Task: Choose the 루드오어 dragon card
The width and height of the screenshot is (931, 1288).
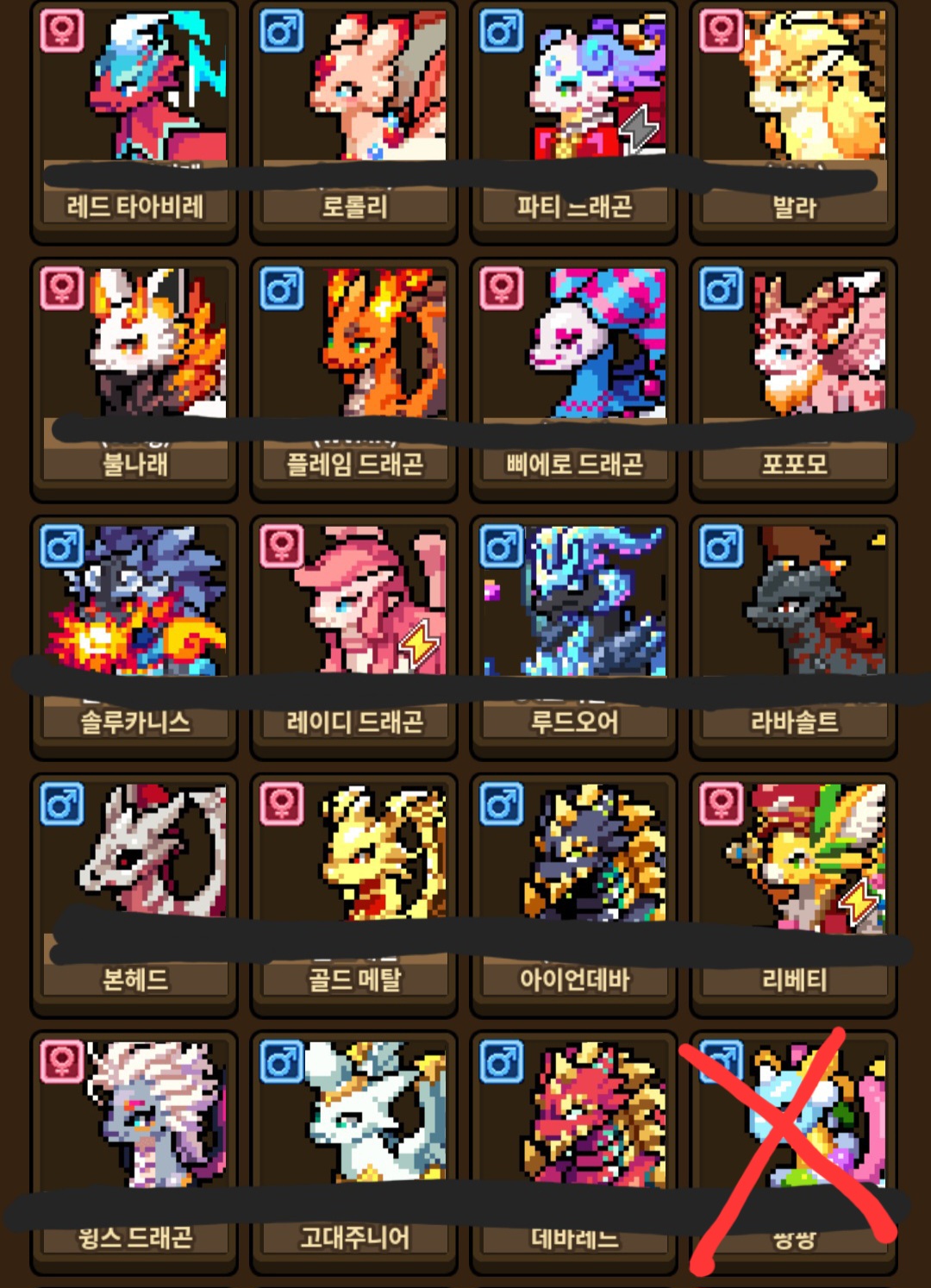Action: click(574, 637)
